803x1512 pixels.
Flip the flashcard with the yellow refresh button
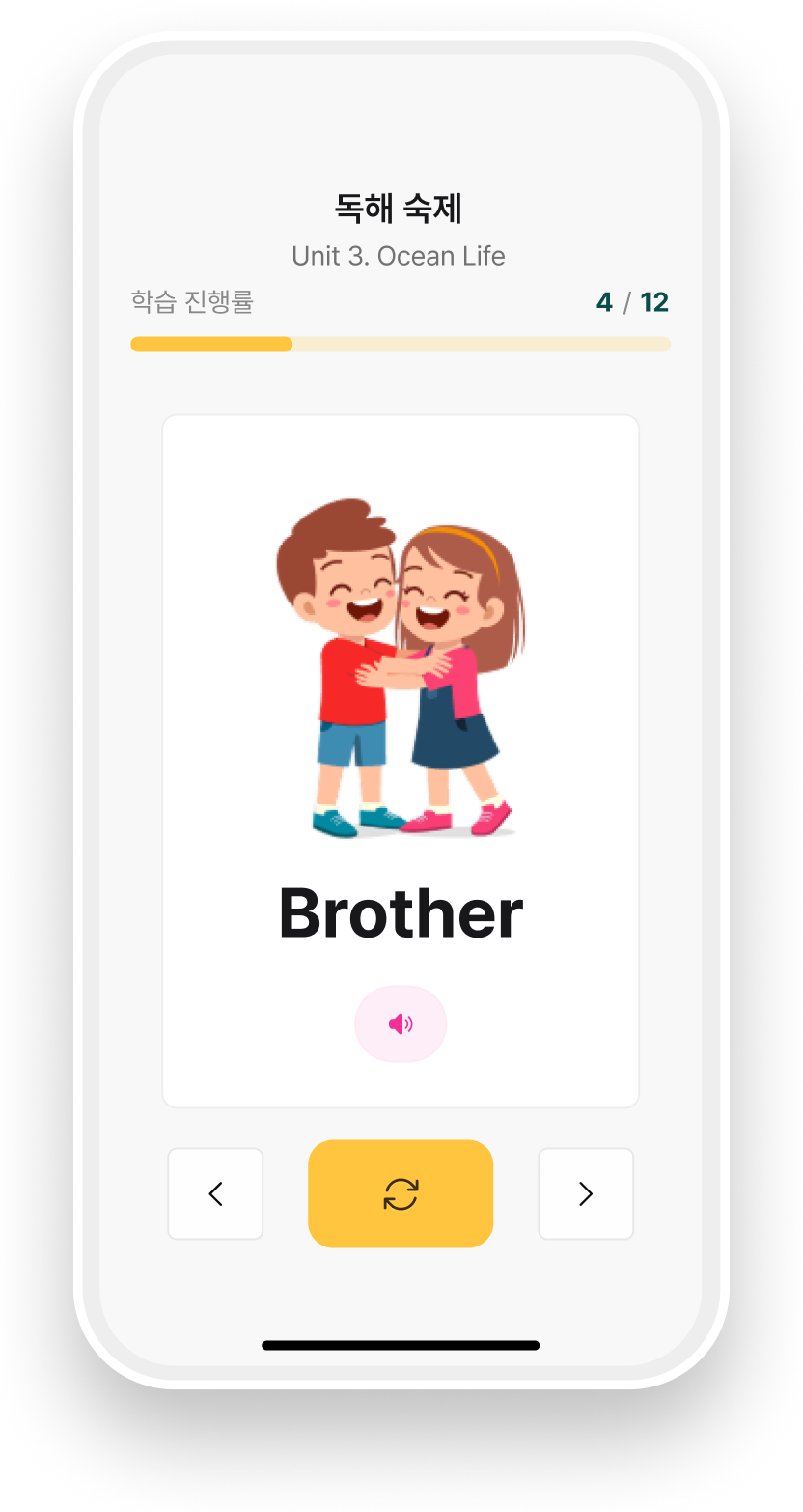pos(401,1193)
